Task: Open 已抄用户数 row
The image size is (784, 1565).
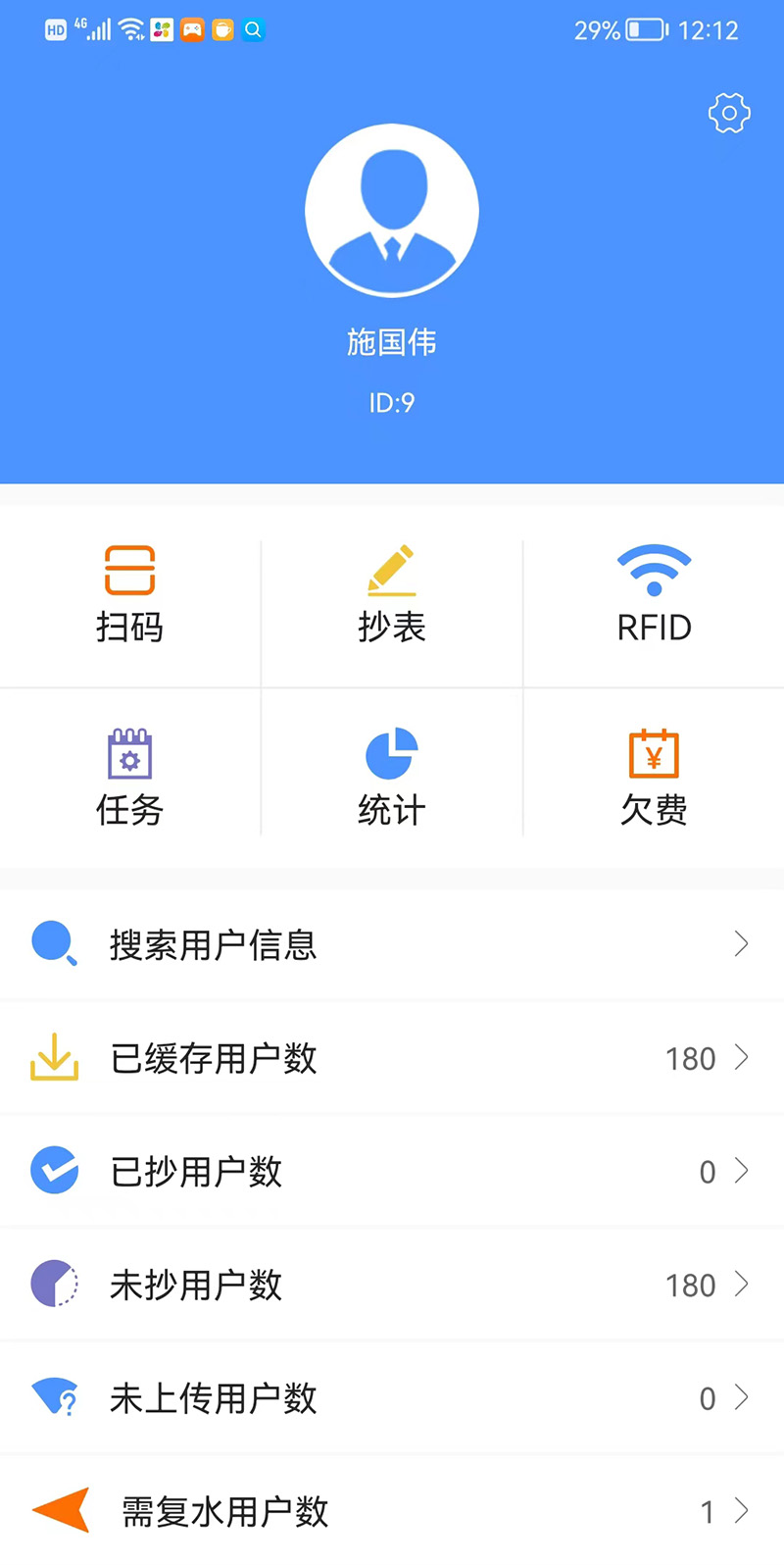Action: (x=392, y=1171)
